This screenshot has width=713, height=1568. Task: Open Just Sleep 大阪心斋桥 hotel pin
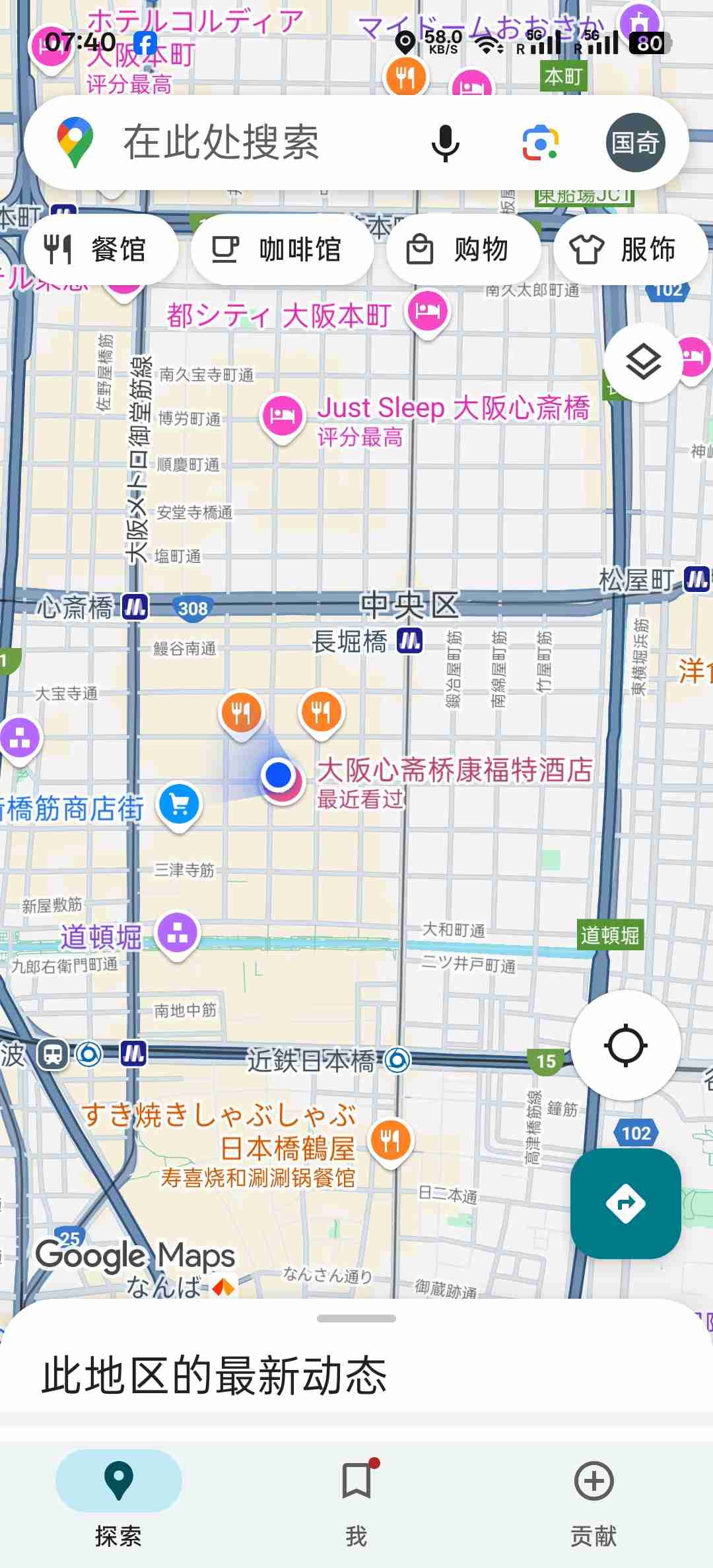coord(283,416)
